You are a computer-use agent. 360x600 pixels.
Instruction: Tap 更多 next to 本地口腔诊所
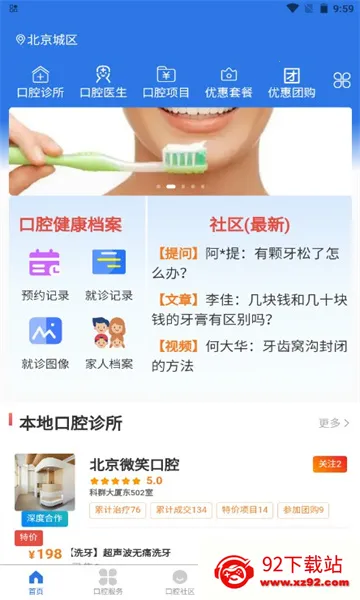point(334,423)
